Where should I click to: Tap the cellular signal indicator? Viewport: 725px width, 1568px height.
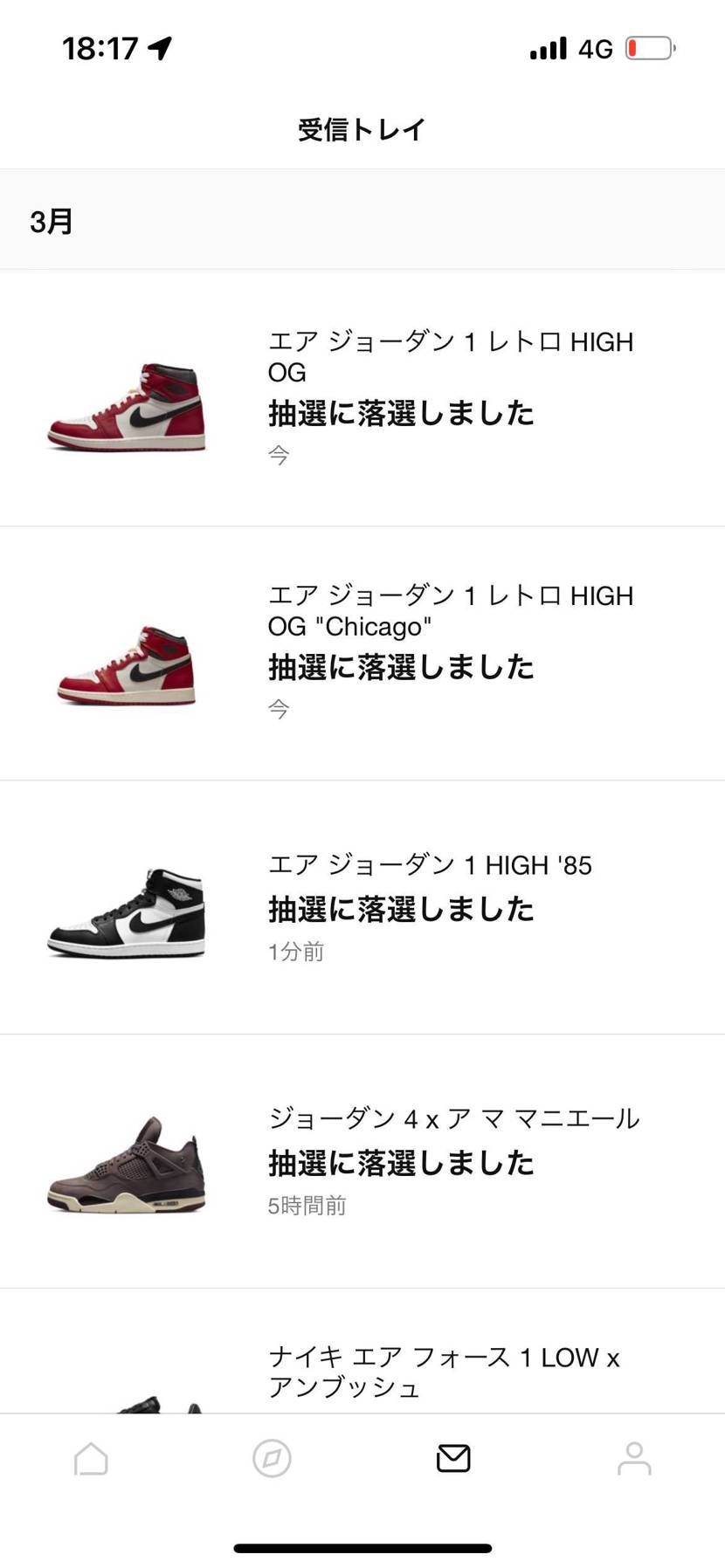tap(546, 50)
